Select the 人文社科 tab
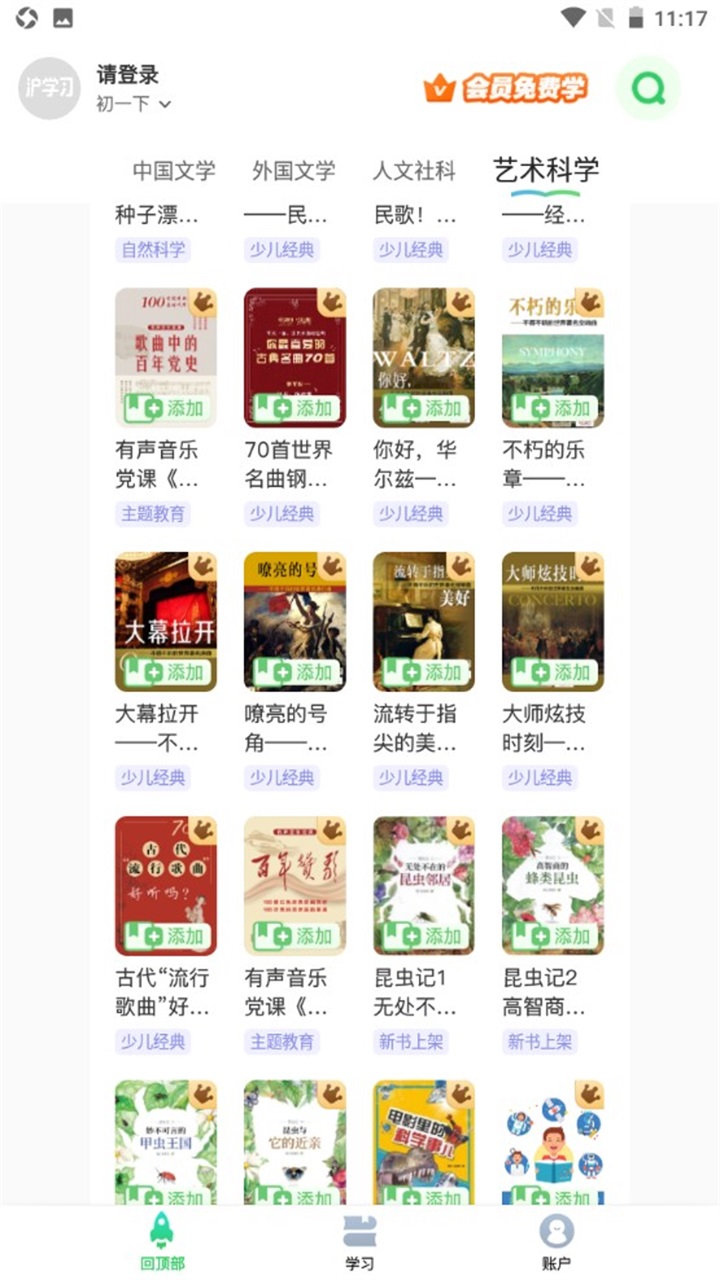Image resolution: width=720 pixels, height=1280 pixels. point(414,171)
